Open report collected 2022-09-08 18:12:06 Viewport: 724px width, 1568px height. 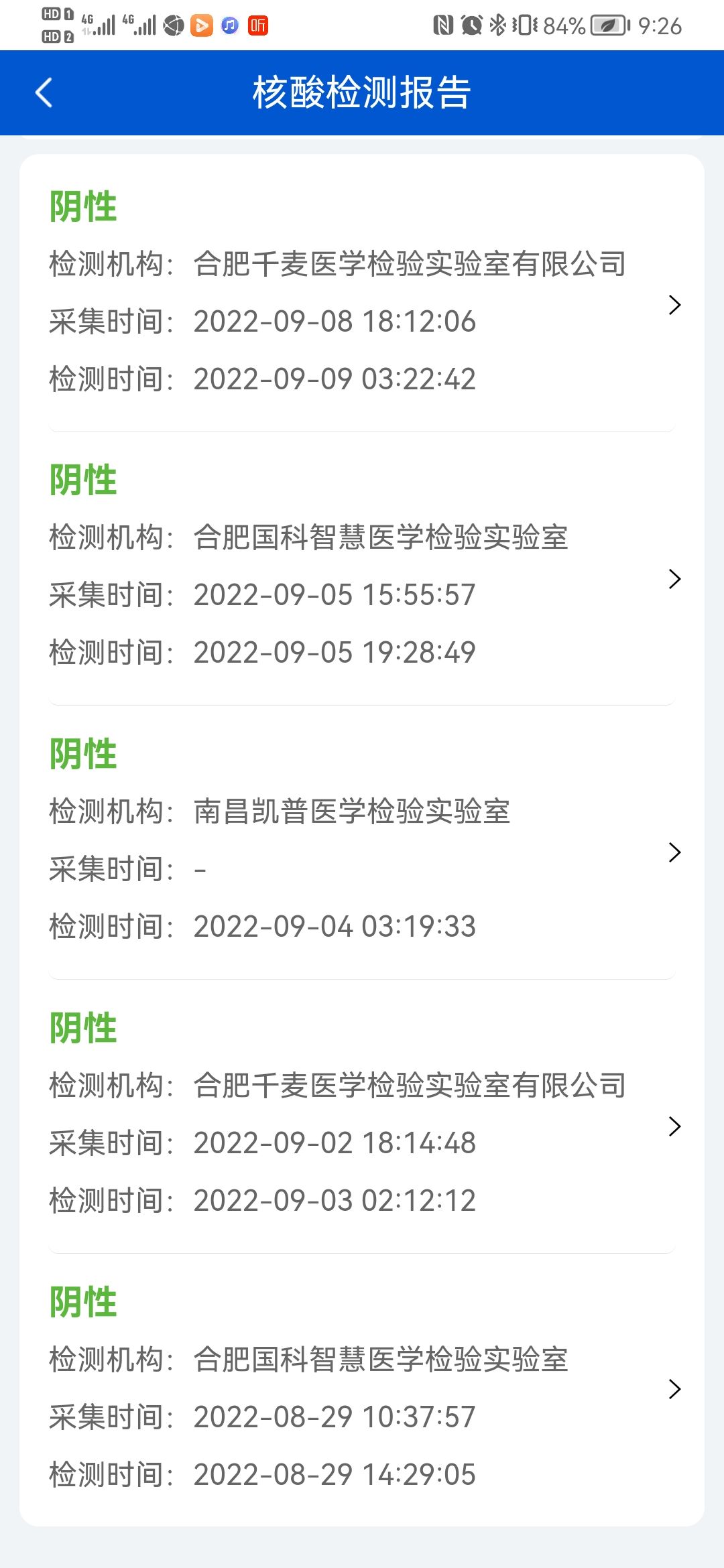tap(362, 293)
